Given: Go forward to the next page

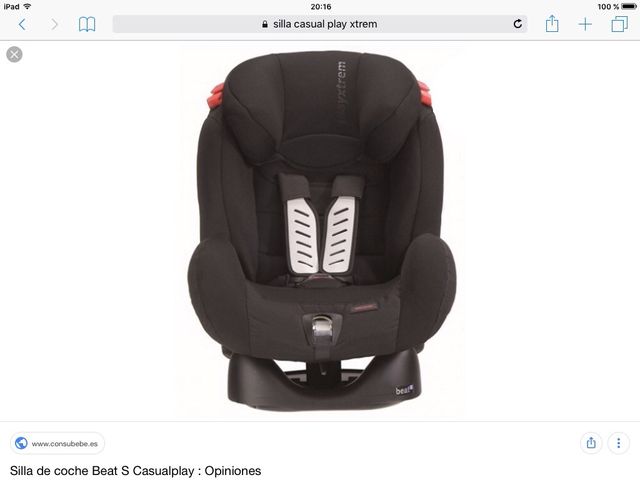Looking at the screenshot, I should 54,24.
